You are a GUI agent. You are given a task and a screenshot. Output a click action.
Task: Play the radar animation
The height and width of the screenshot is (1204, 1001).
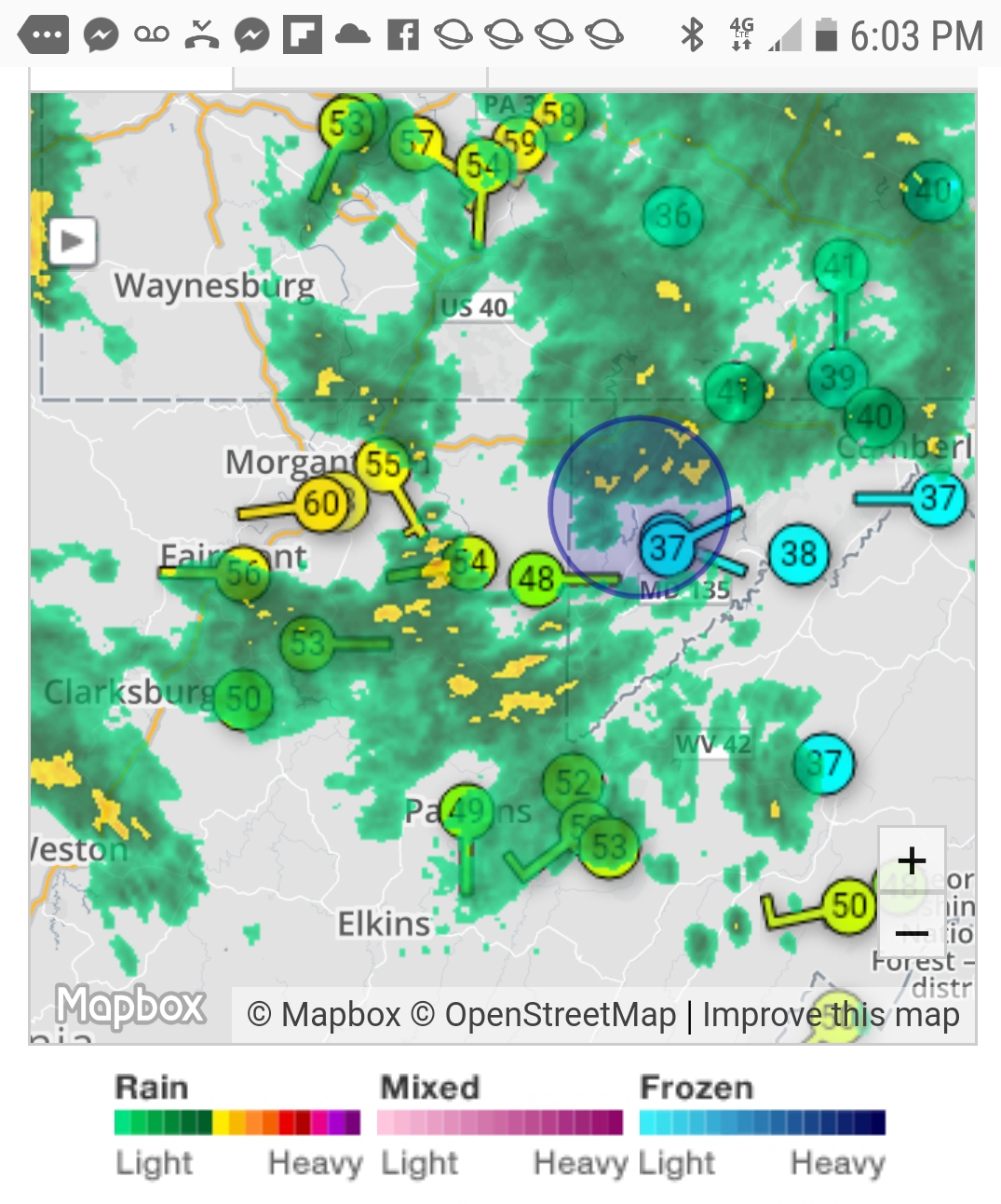pos(73,242)
